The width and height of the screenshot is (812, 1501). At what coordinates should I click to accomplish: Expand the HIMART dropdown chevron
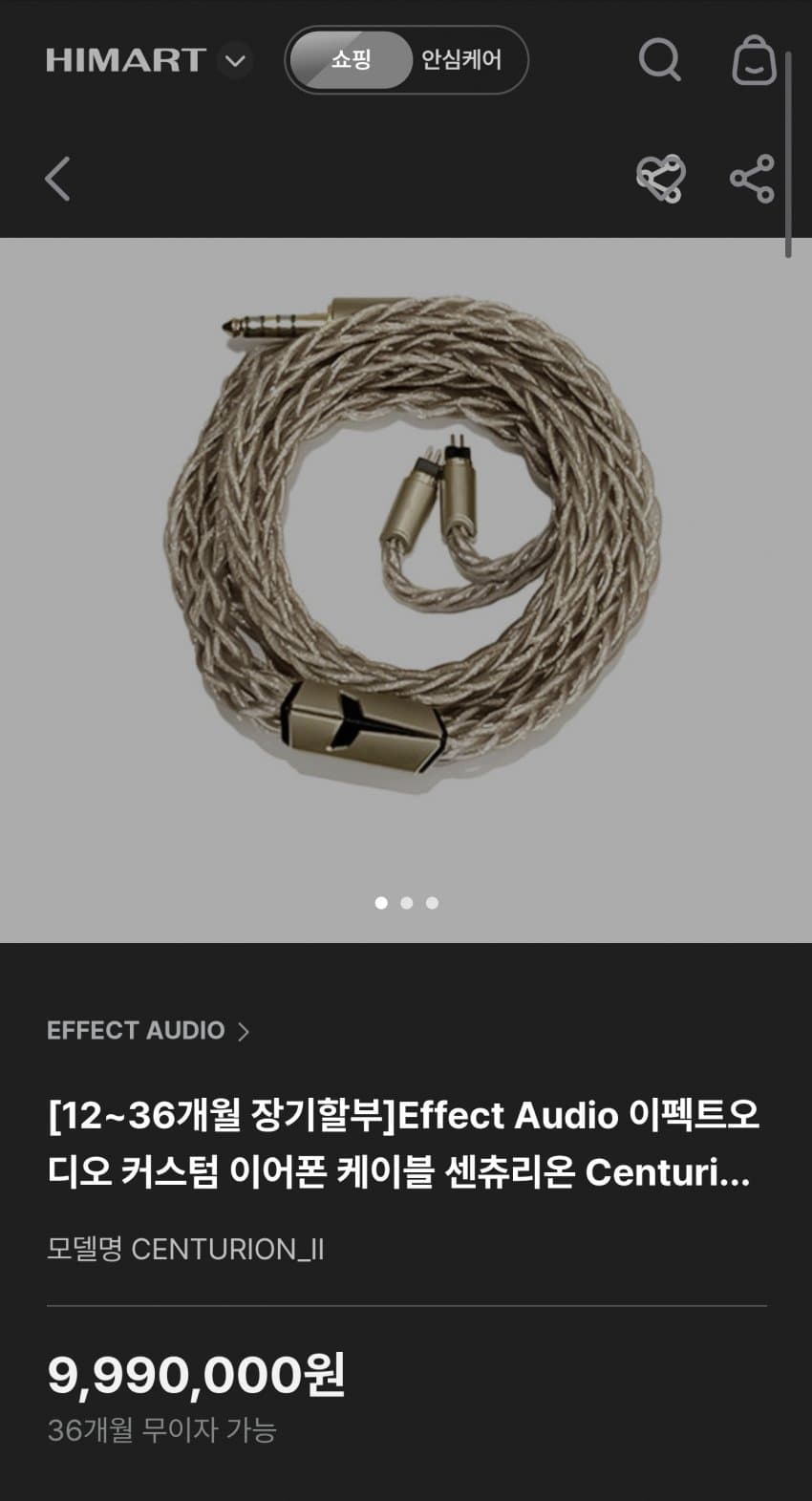pyautogui.click(x=235, y=61)
